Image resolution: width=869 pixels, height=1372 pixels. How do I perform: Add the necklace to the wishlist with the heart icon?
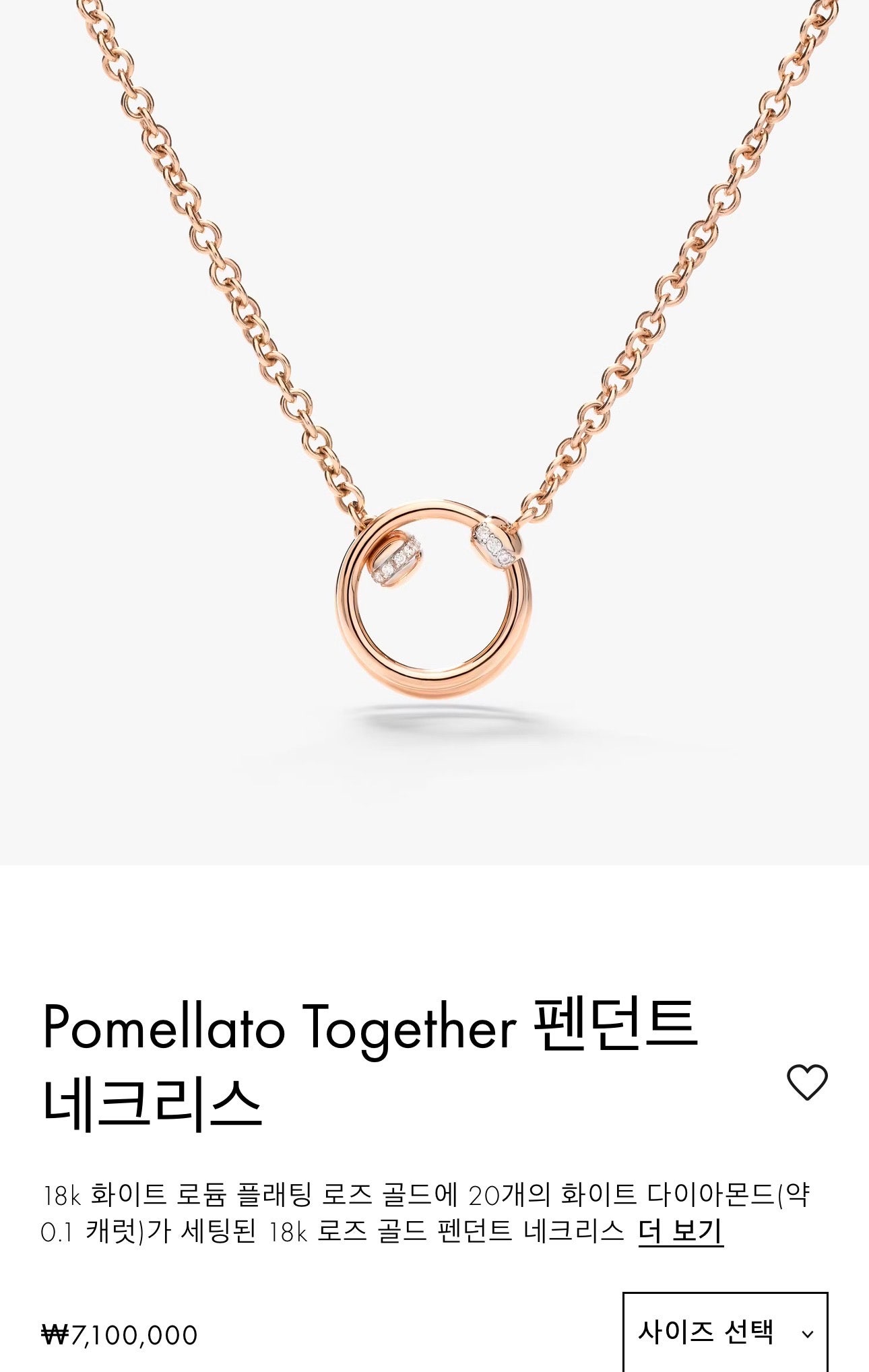click(x=806, y=1082)
